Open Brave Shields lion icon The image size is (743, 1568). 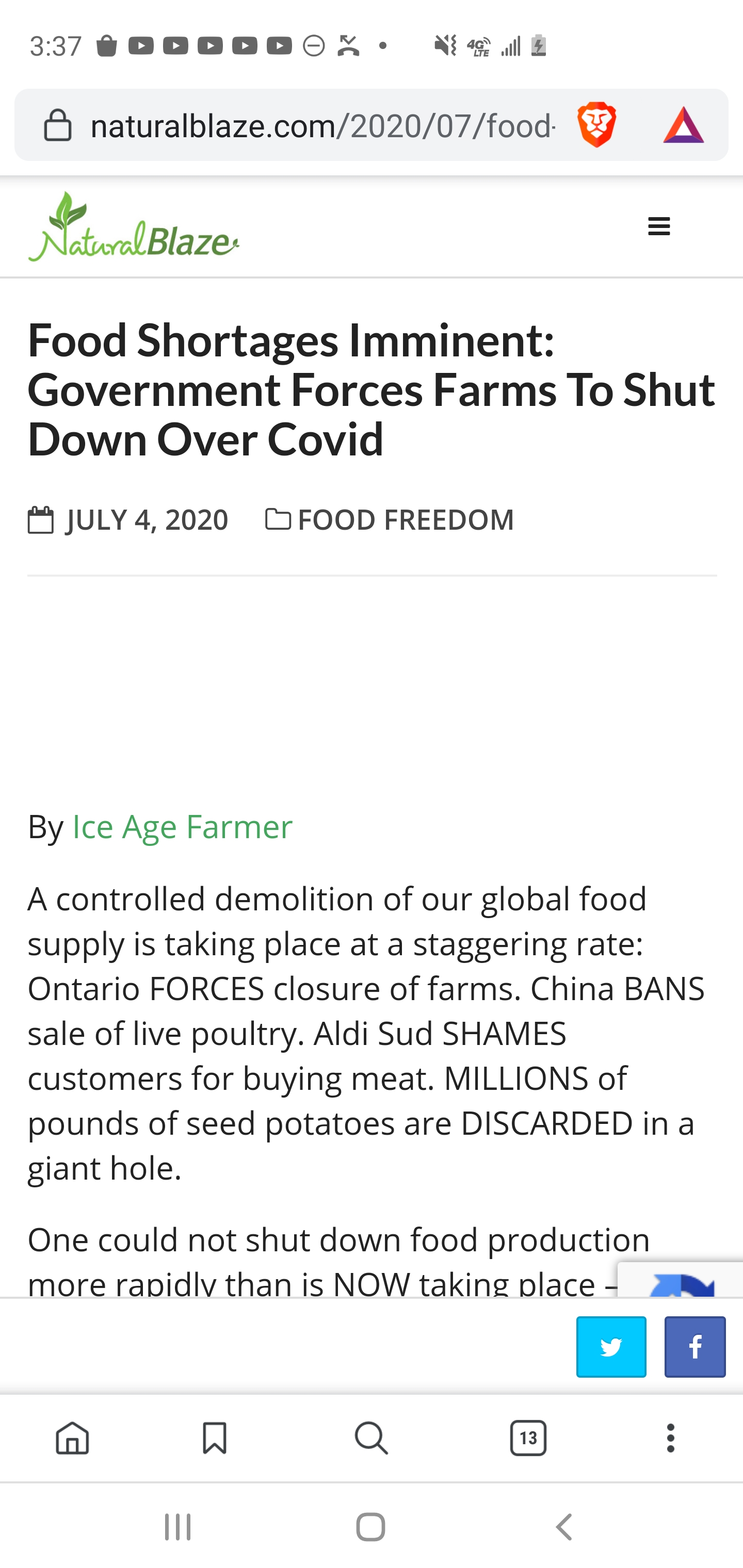(596, 125)
